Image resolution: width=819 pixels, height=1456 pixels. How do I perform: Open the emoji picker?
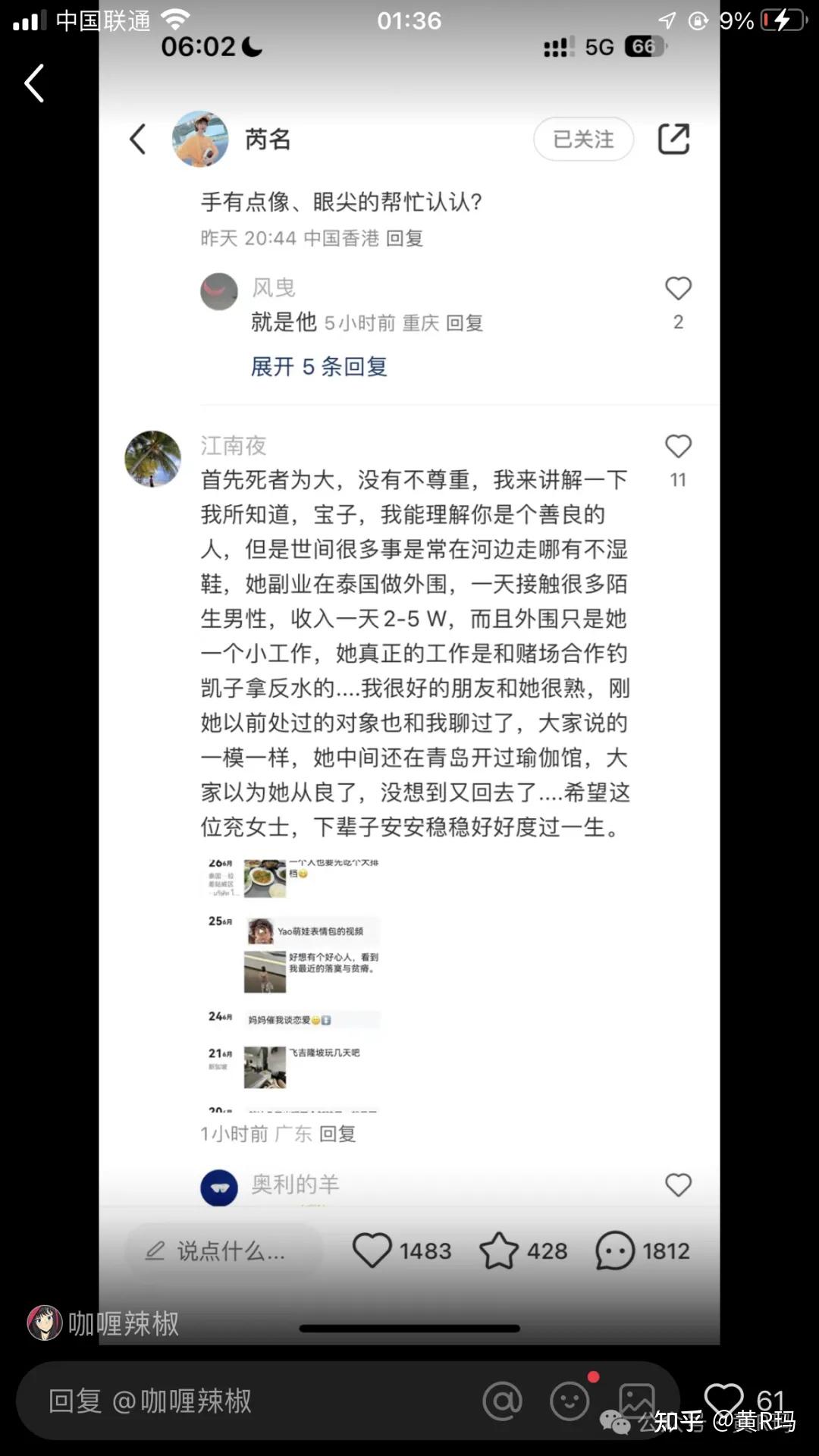570,1401
